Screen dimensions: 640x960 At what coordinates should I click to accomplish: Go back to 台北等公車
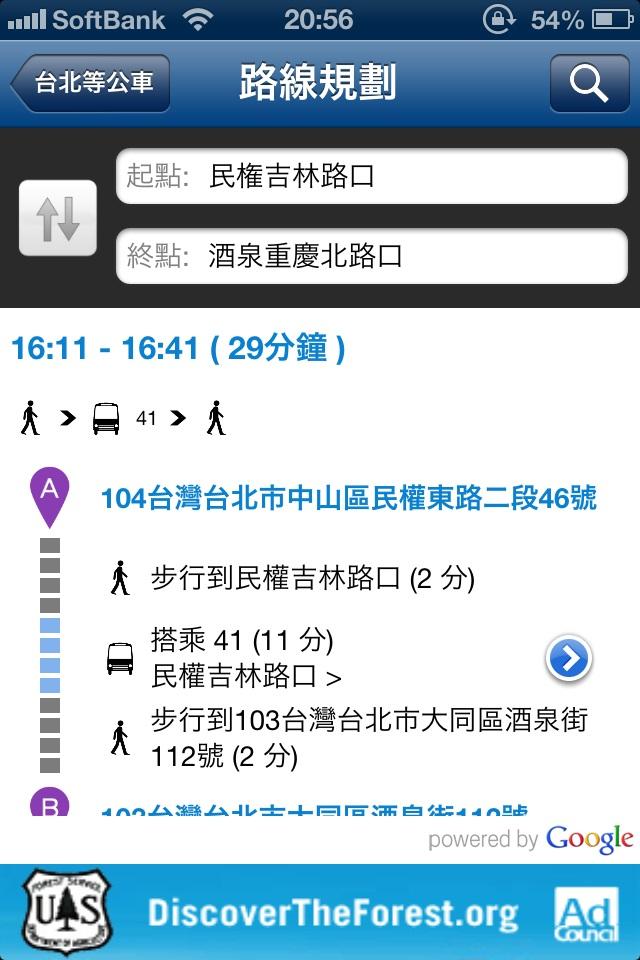click(90, 83)
